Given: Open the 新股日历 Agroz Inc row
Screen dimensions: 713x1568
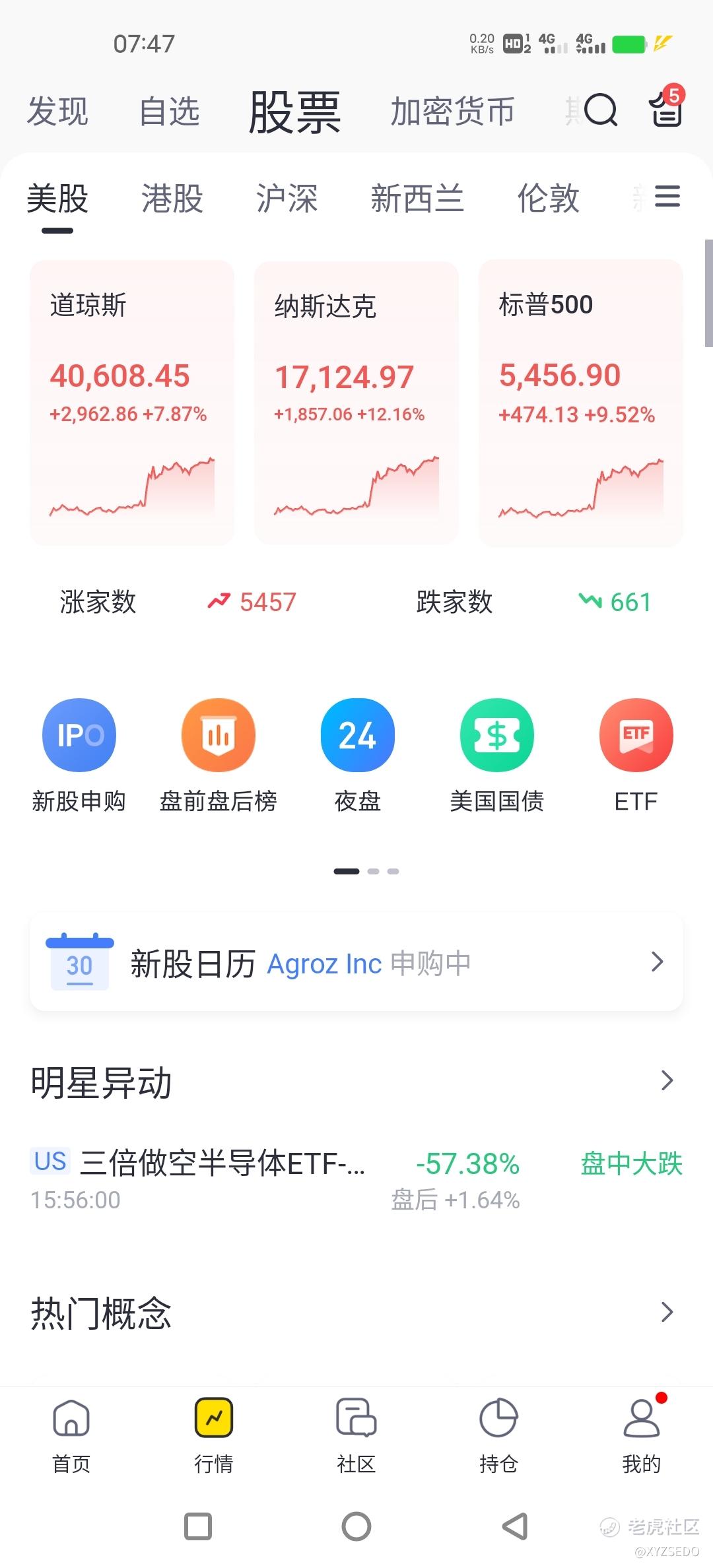Looking at the screenshot, I should coord(356,962).
